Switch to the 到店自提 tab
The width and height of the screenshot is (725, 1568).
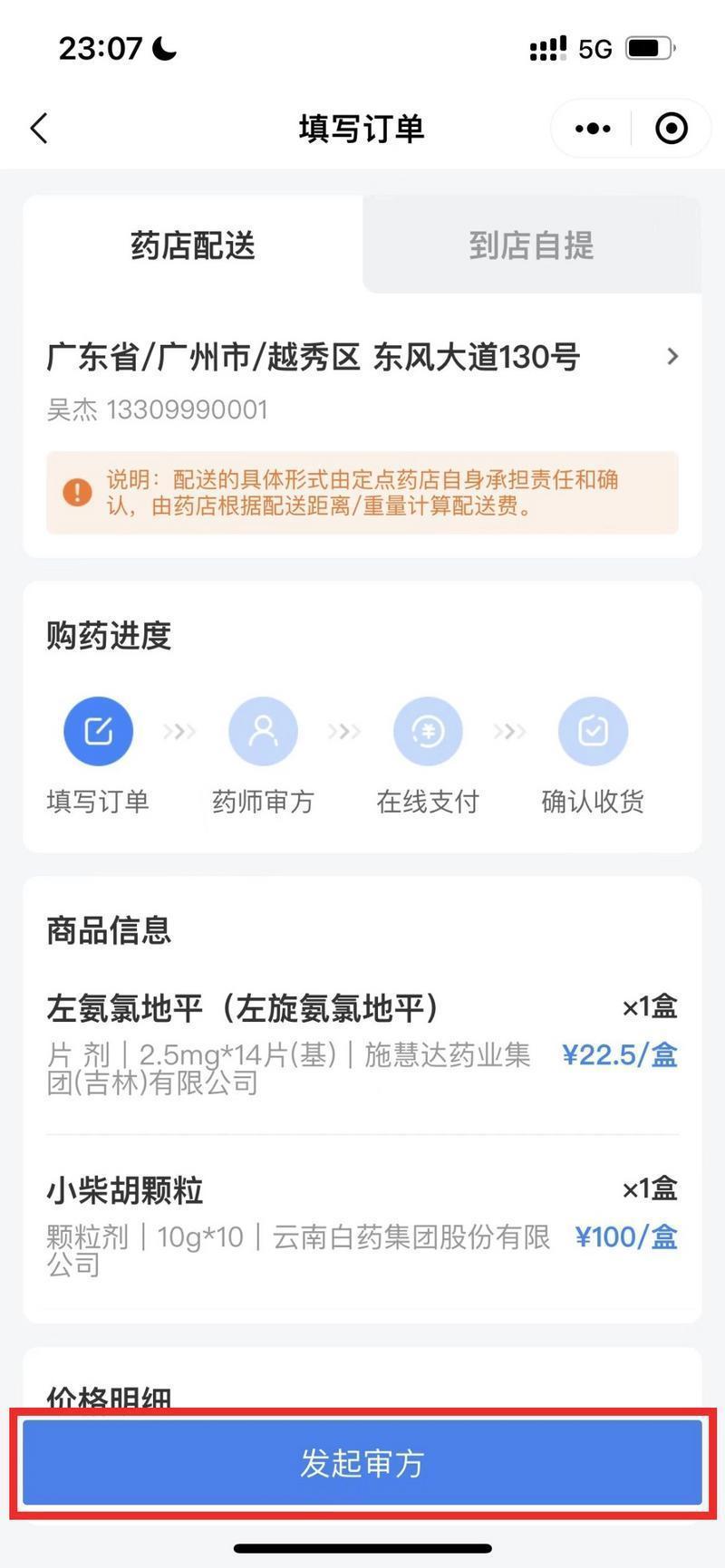531,245
